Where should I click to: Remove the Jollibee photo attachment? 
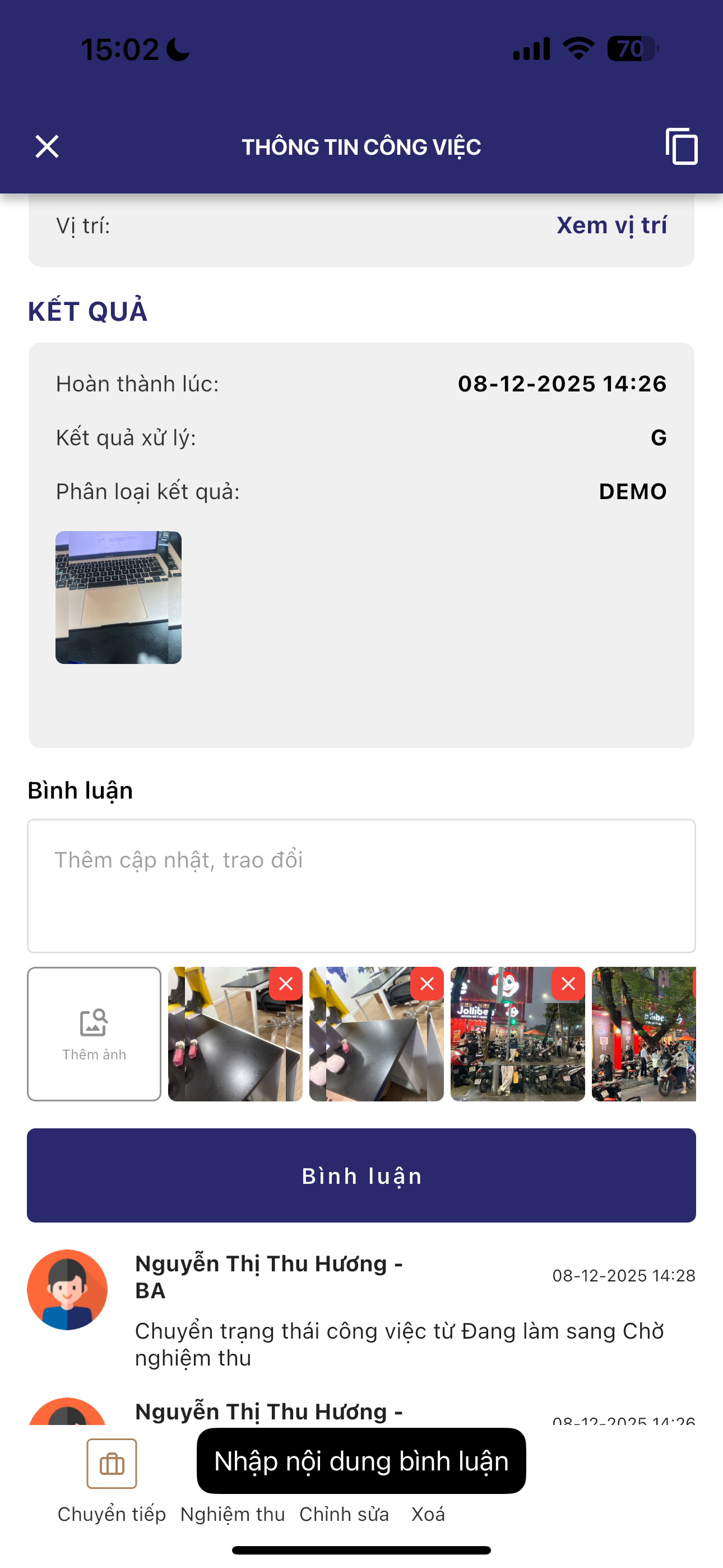(568, 984)
